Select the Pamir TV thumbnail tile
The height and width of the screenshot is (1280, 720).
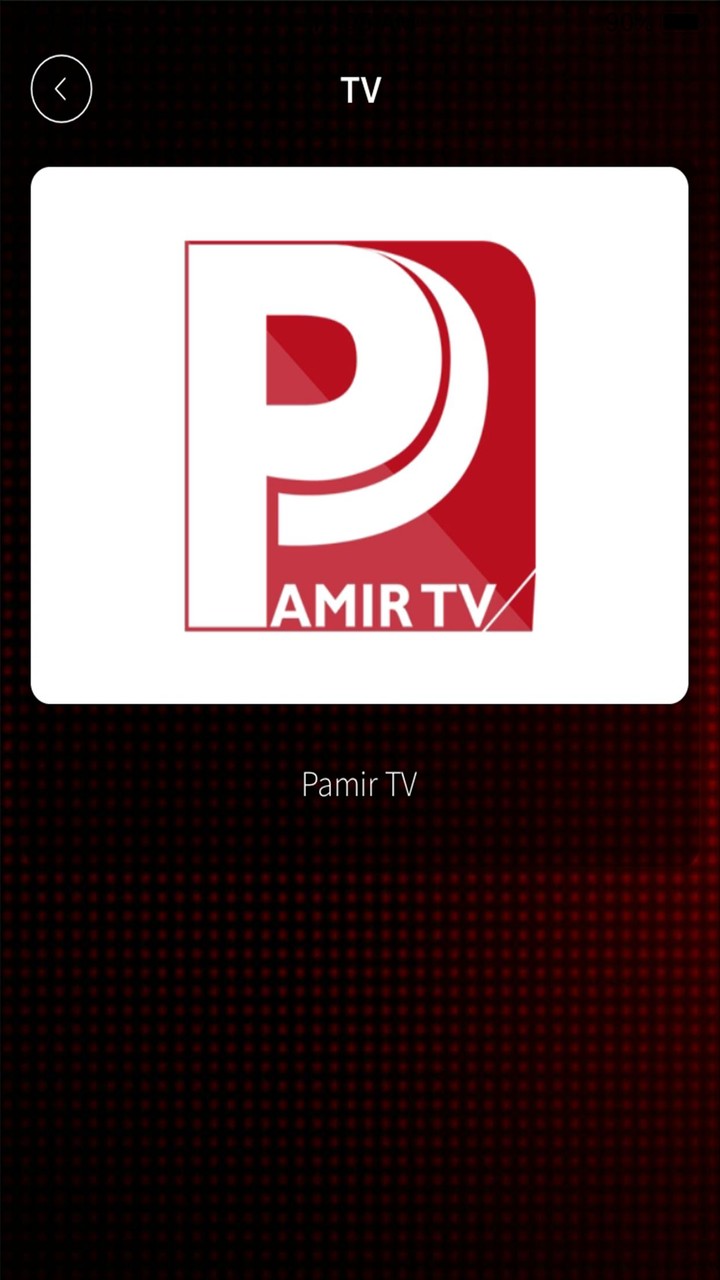click(359, 435)
